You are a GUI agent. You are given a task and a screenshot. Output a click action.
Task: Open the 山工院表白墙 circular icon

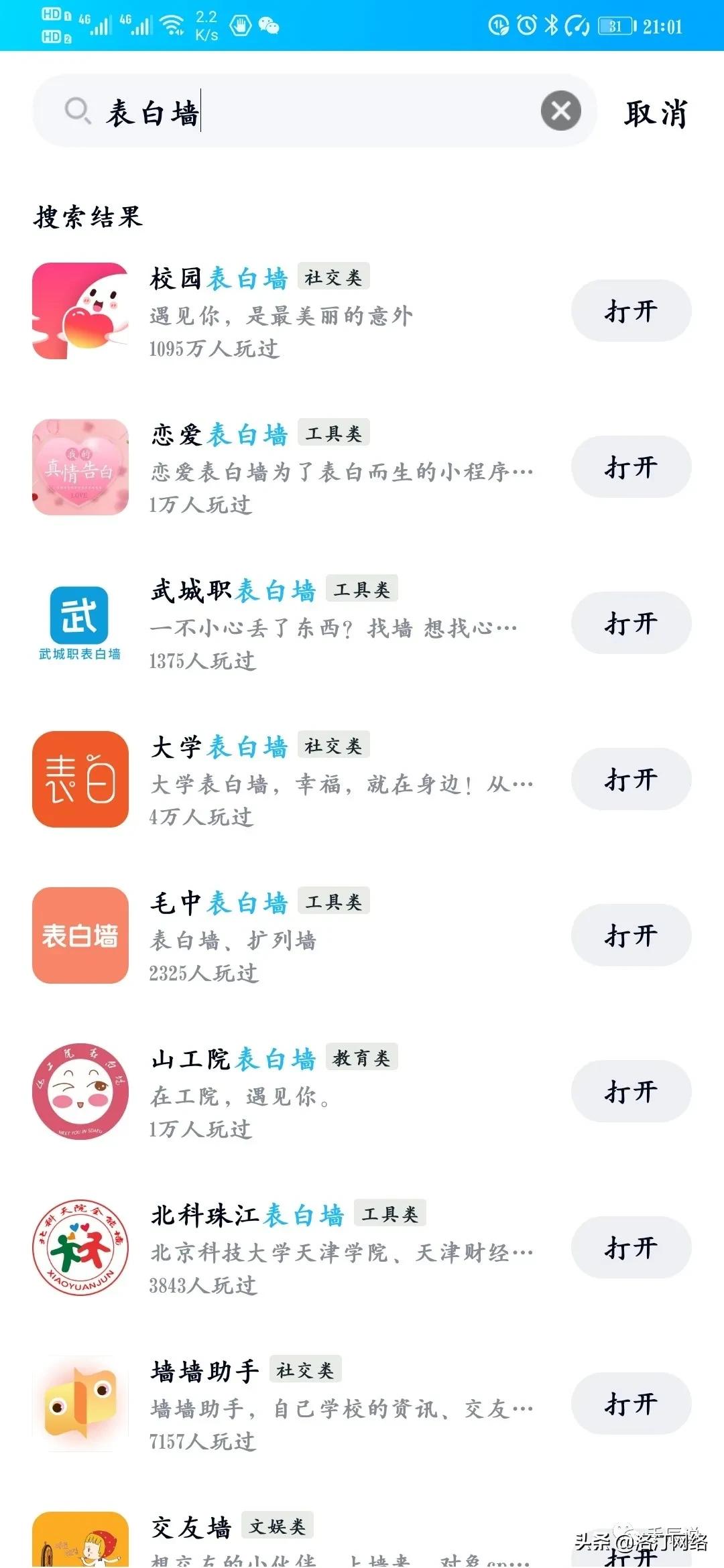click(79, 1092)
